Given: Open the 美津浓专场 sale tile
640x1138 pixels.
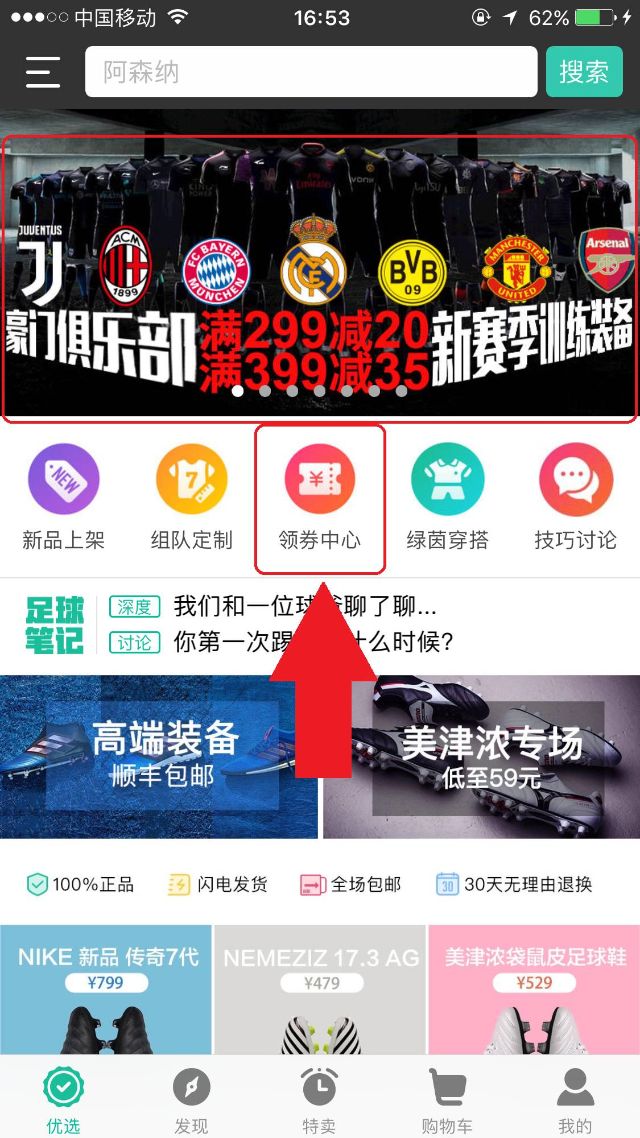Looking at the screenshot, I should pyautogui.click(x=482, y=756).
